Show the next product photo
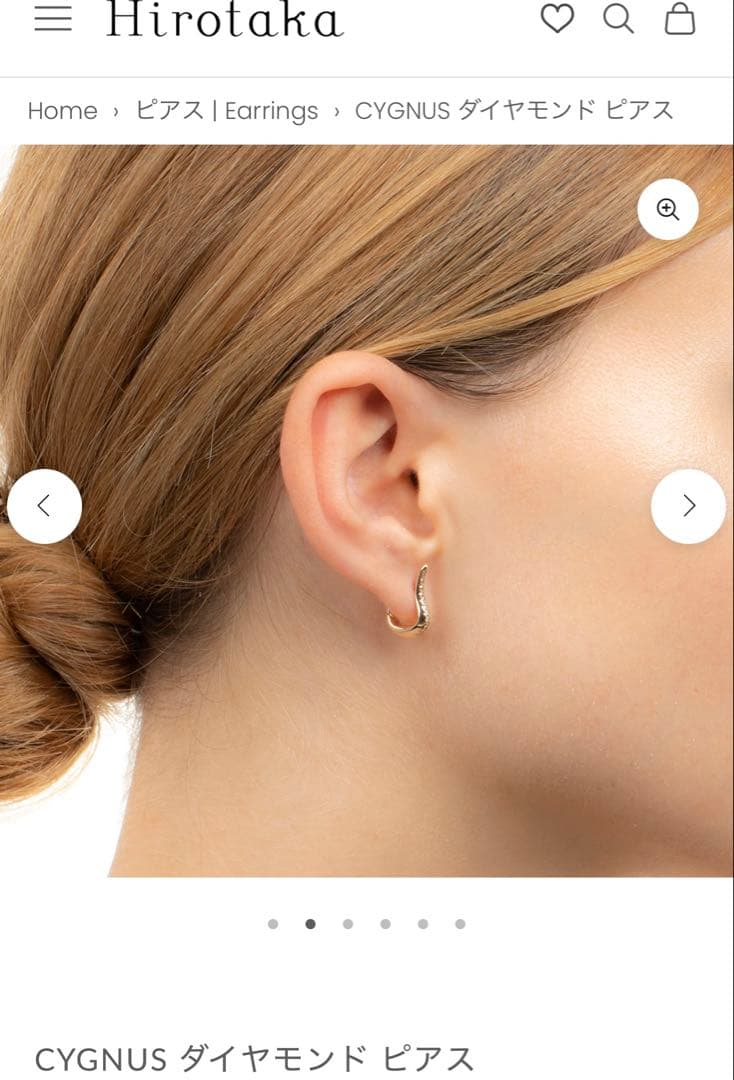 (688, 506)
